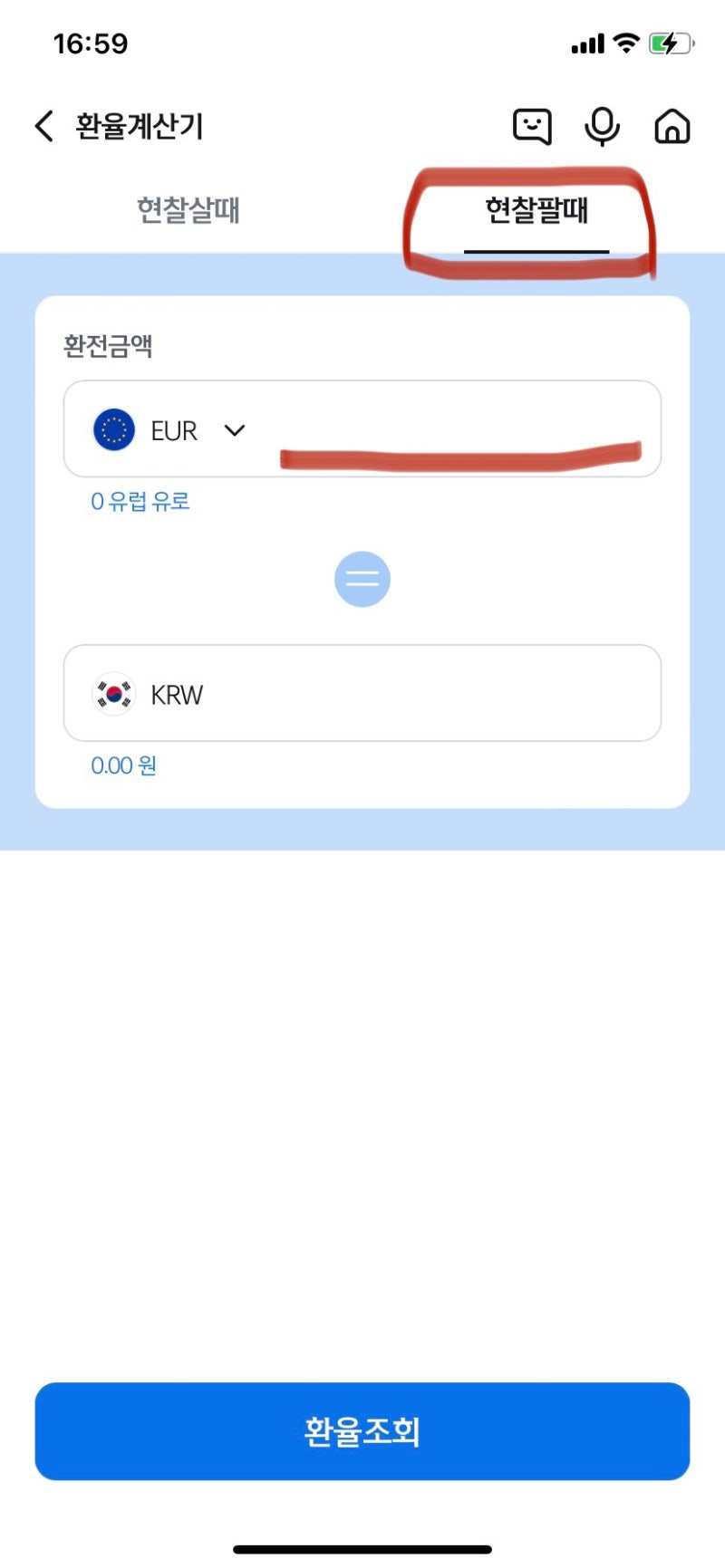This screenshot has height=1568, width=725.
Task: Activate the microphone voice search icon
Action: coord(603,127)
